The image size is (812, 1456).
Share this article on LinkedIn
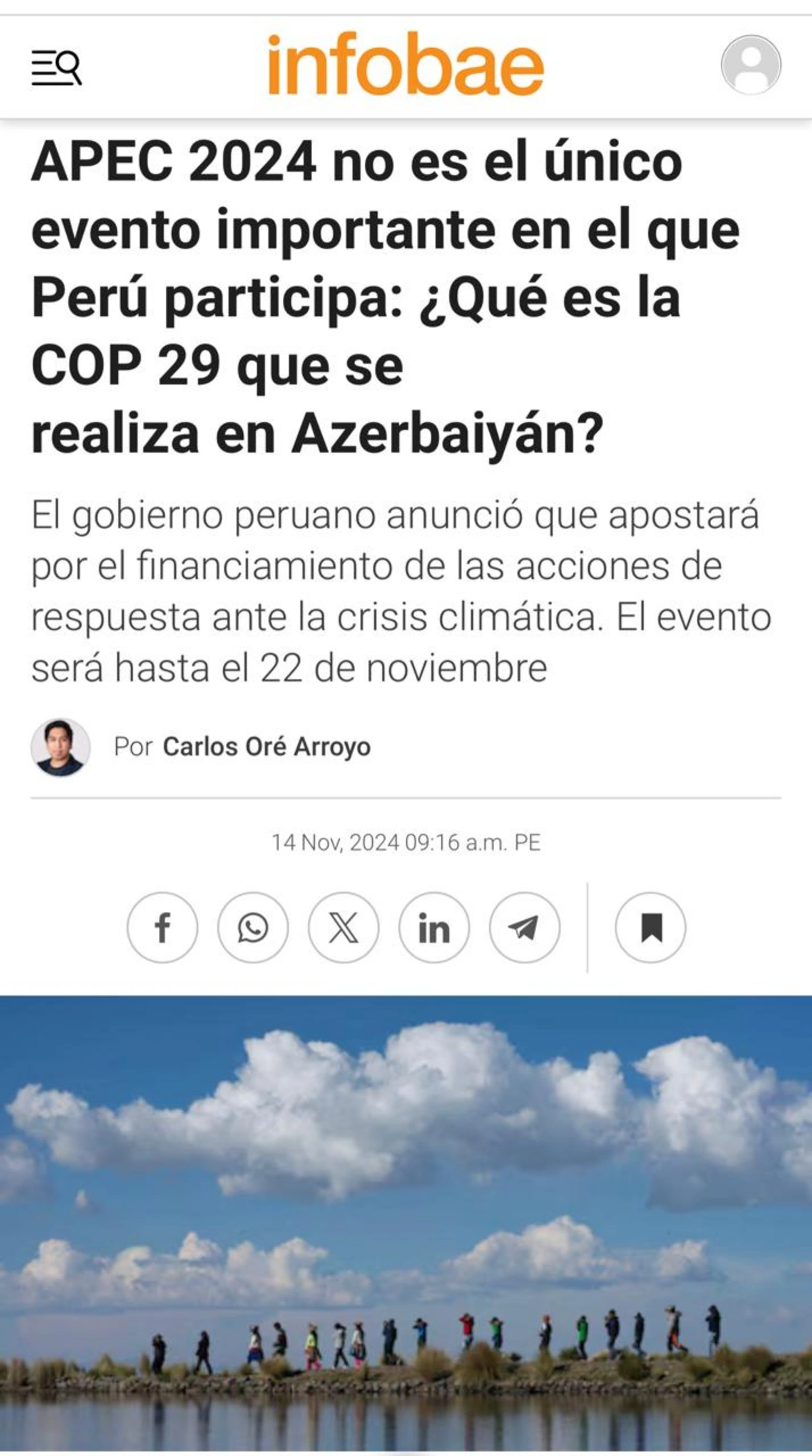pos(434,927)
